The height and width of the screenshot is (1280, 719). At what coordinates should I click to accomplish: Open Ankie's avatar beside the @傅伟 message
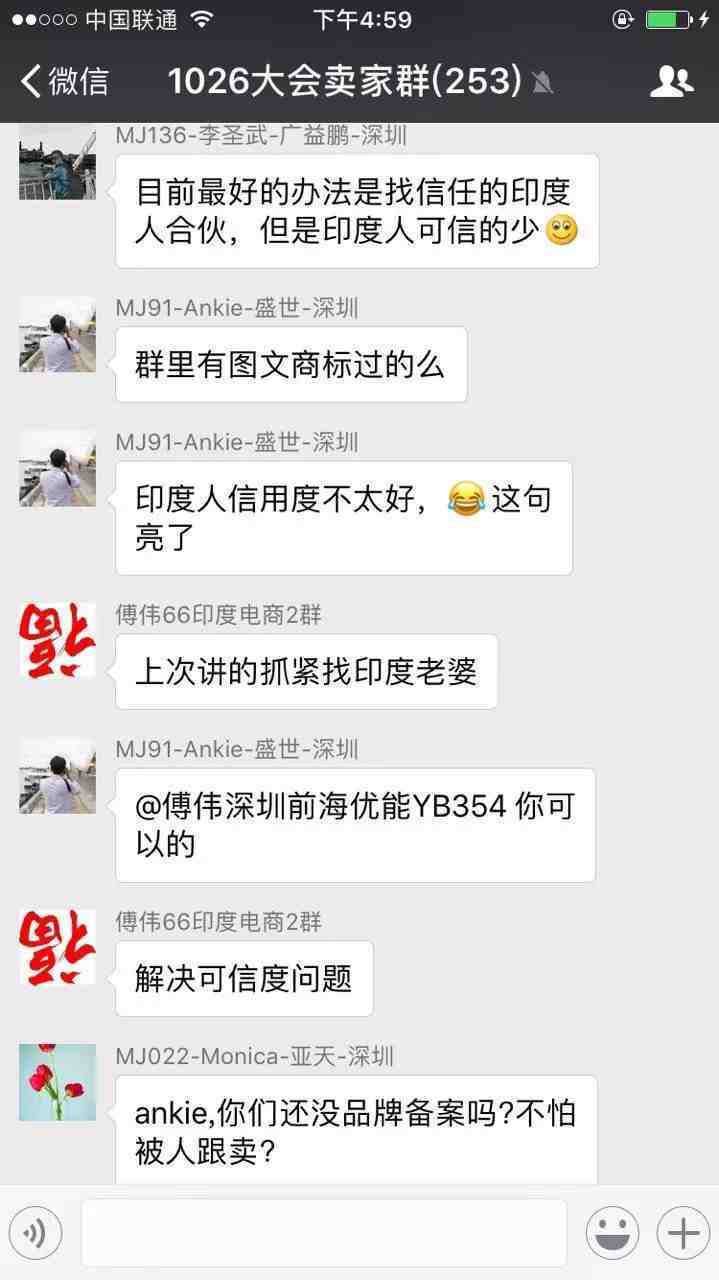click(x=57, y=775)
